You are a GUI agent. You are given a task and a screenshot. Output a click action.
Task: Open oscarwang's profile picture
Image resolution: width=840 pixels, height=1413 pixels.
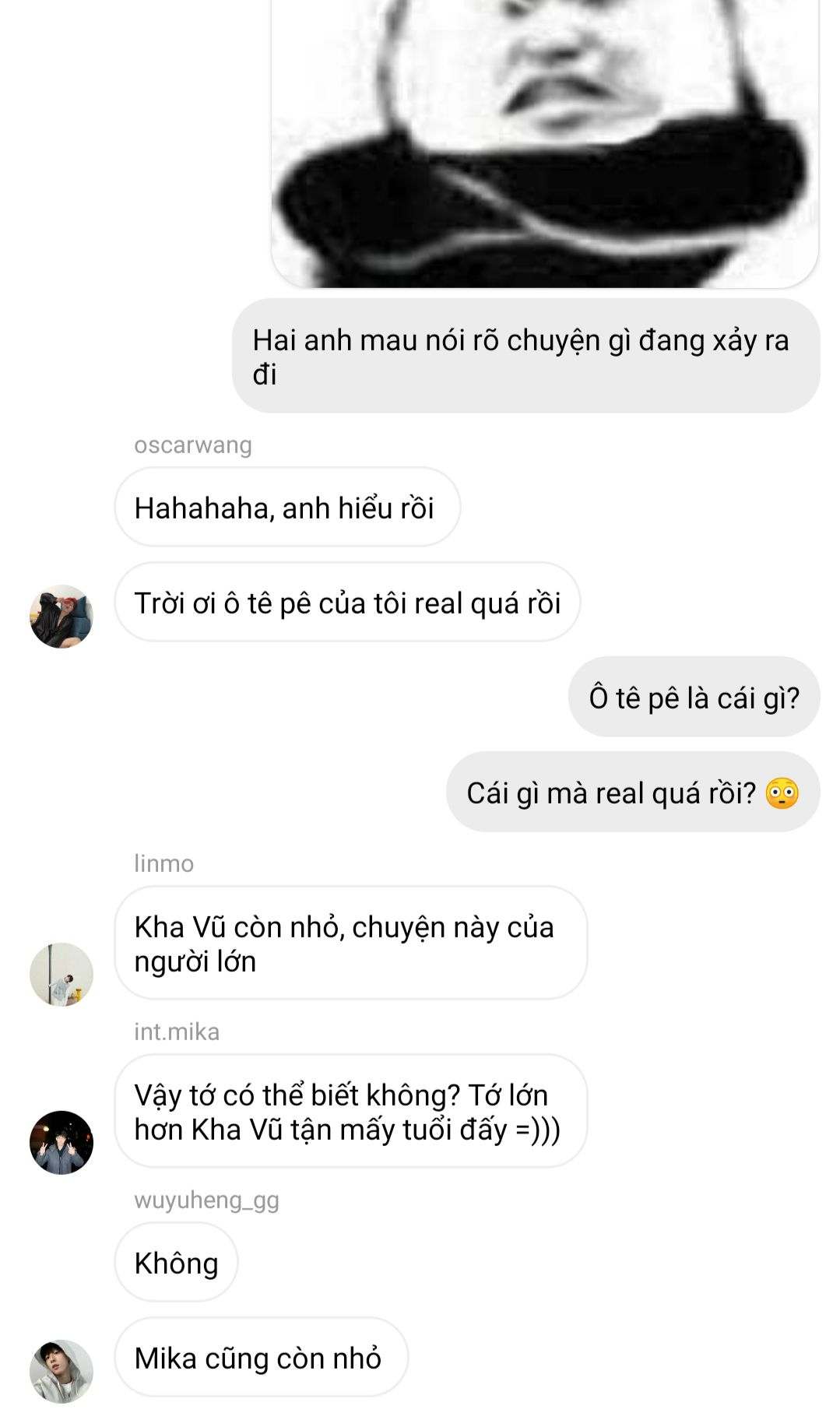[61, 616]
